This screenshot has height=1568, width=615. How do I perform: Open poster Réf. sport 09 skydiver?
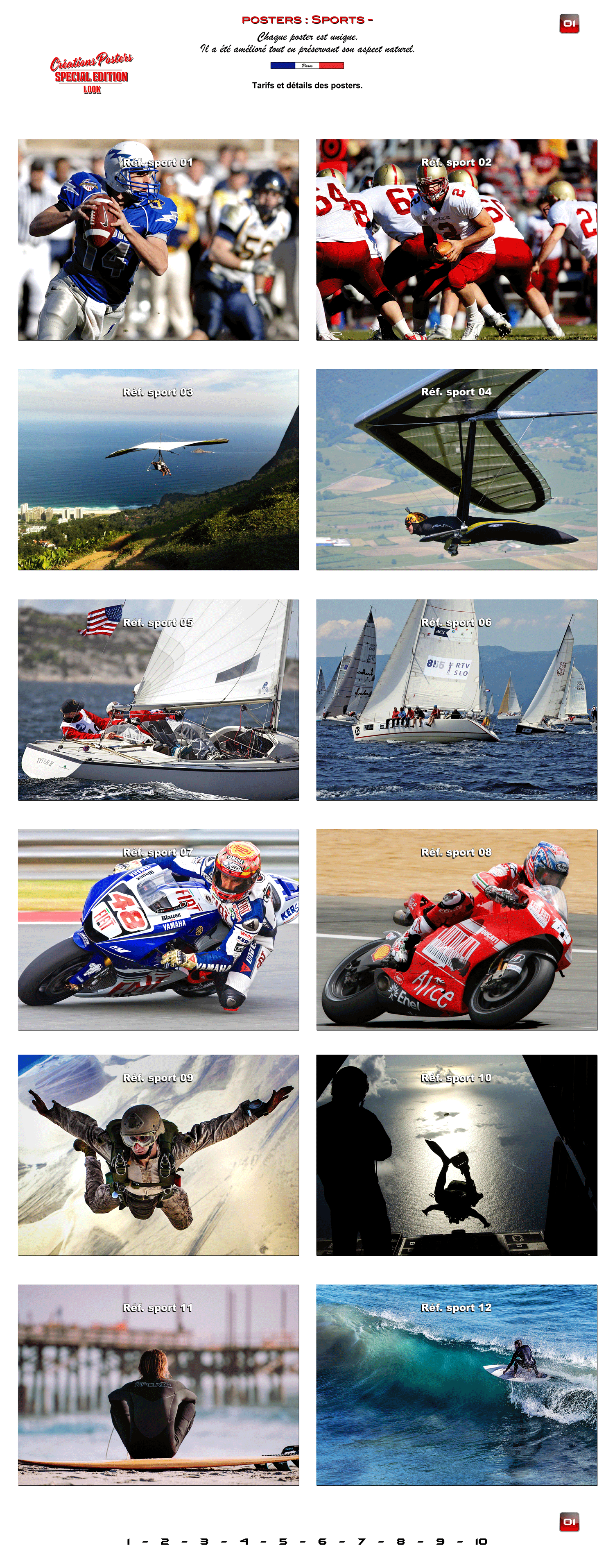click(x=158, y=1155)
